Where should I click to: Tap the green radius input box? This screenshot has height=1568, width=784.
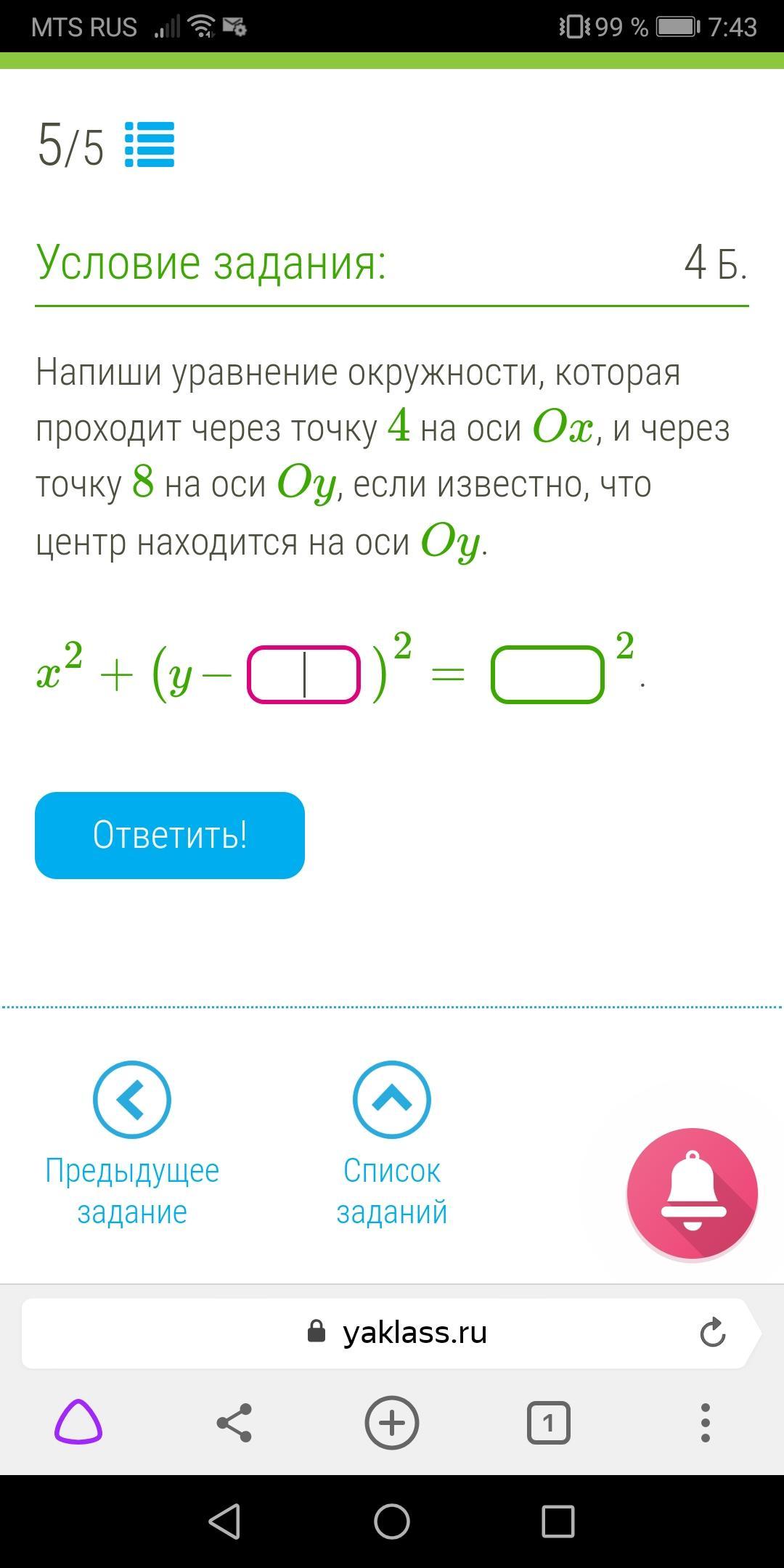pyautogui.click(x=547, y=674)
